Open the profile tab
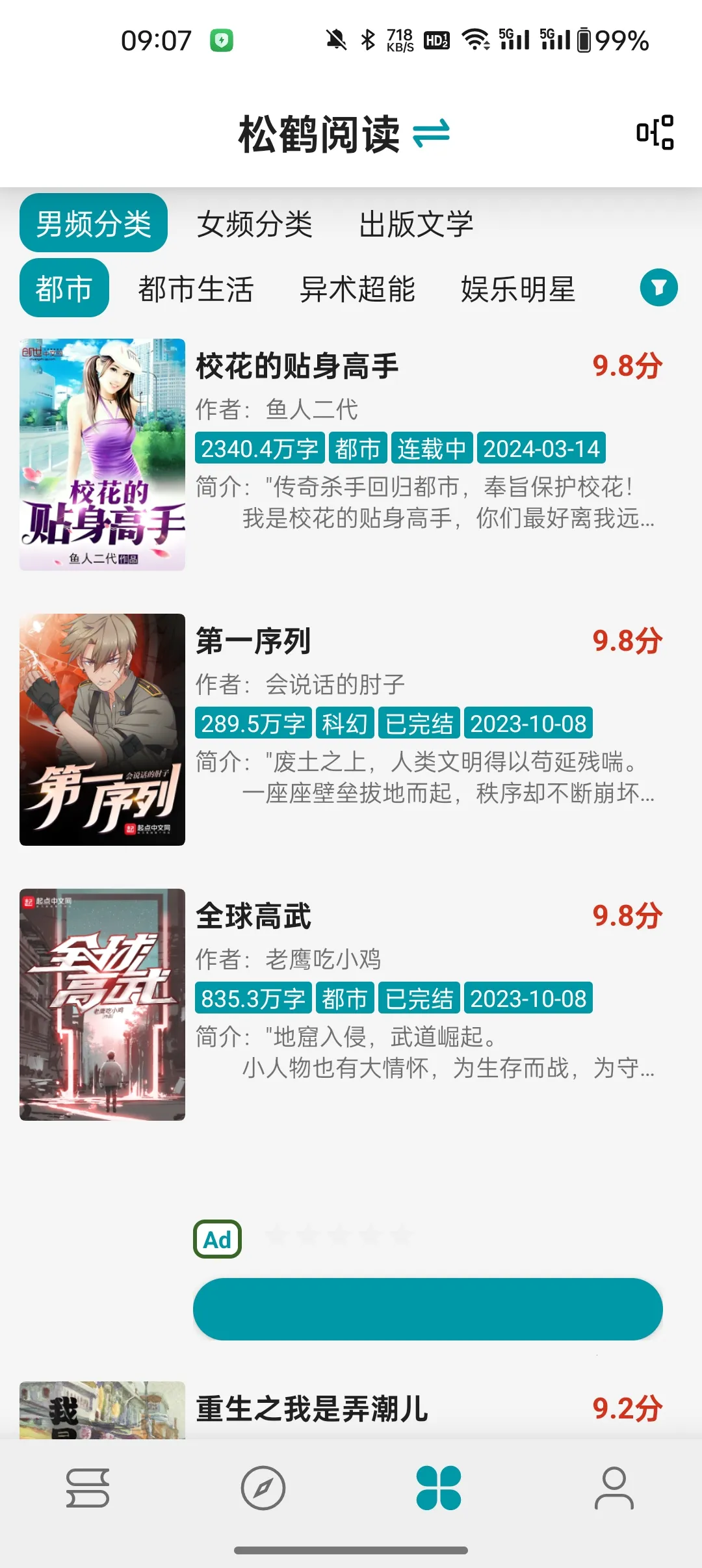Screen dimensions: 702x1568 tap(614, 1487)
